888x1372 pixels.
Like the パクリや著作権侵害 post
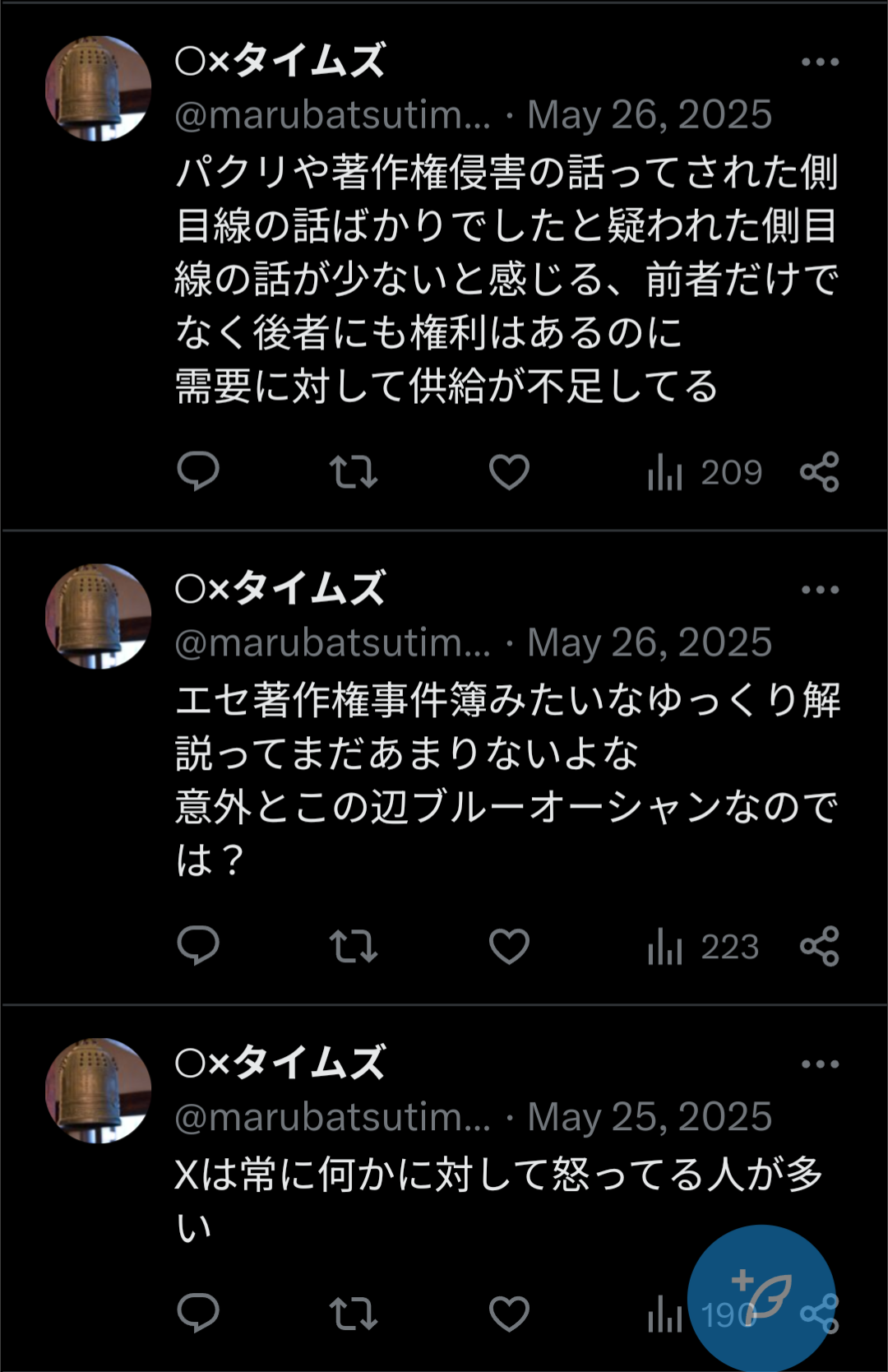[x=509, y=472]
